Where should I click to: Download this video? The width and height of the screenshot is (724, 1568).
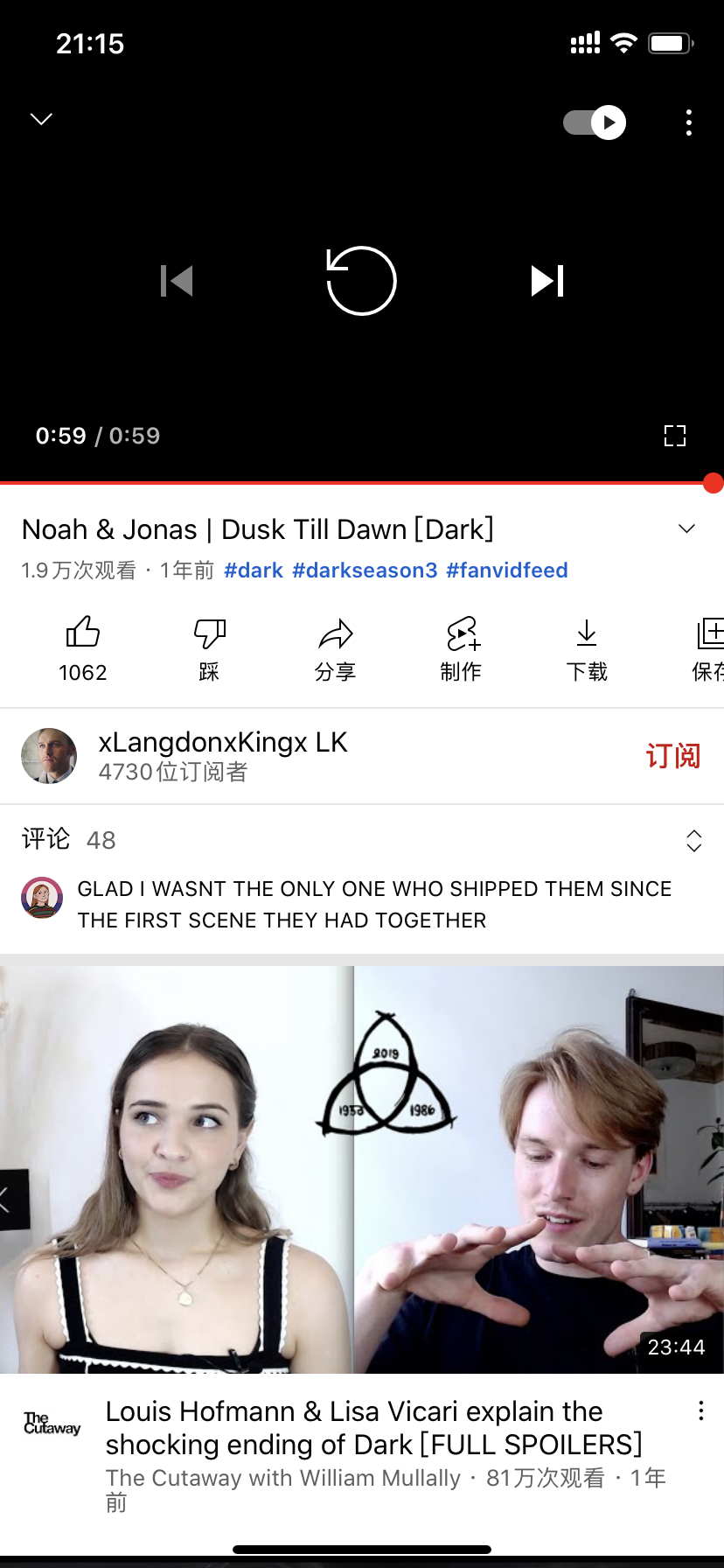587,649
